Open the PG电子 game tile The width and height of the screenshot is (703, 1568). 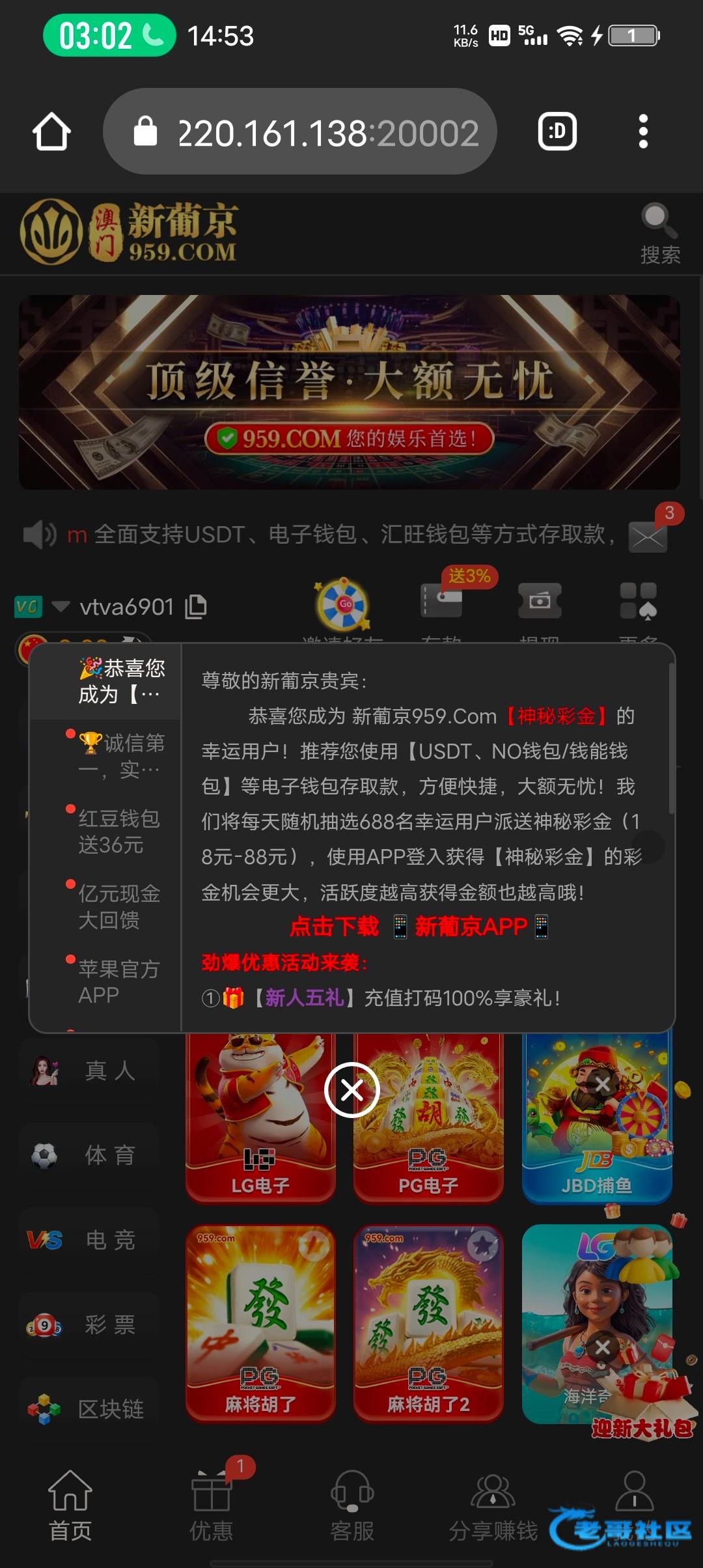coord(428,1117)
